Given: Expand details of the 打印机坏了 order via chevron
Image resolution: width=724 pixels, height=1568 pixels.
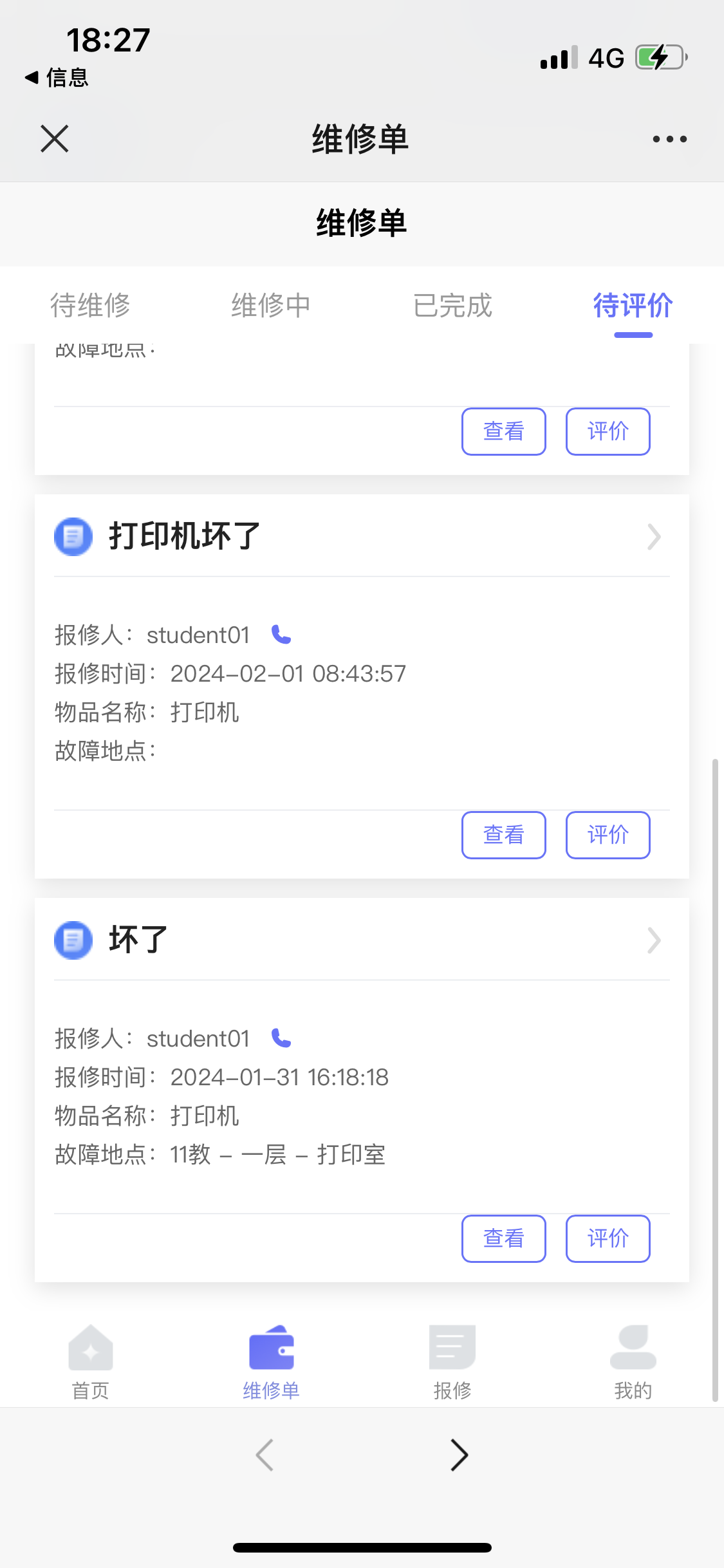Looking at the screenshot, I should (x=654, y=536).
